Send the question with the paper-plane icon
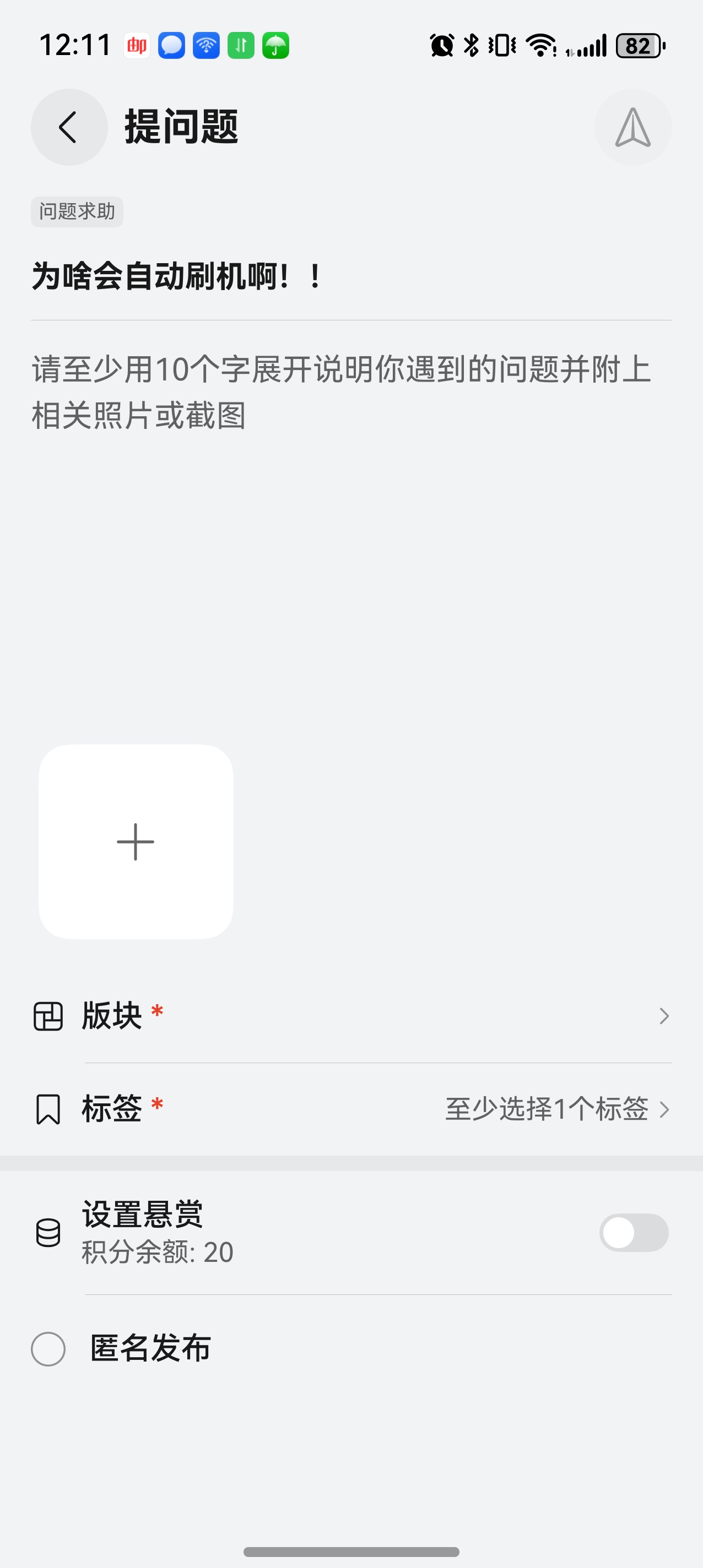Viewport: 703px width, 1568px height. click(632, 127)
